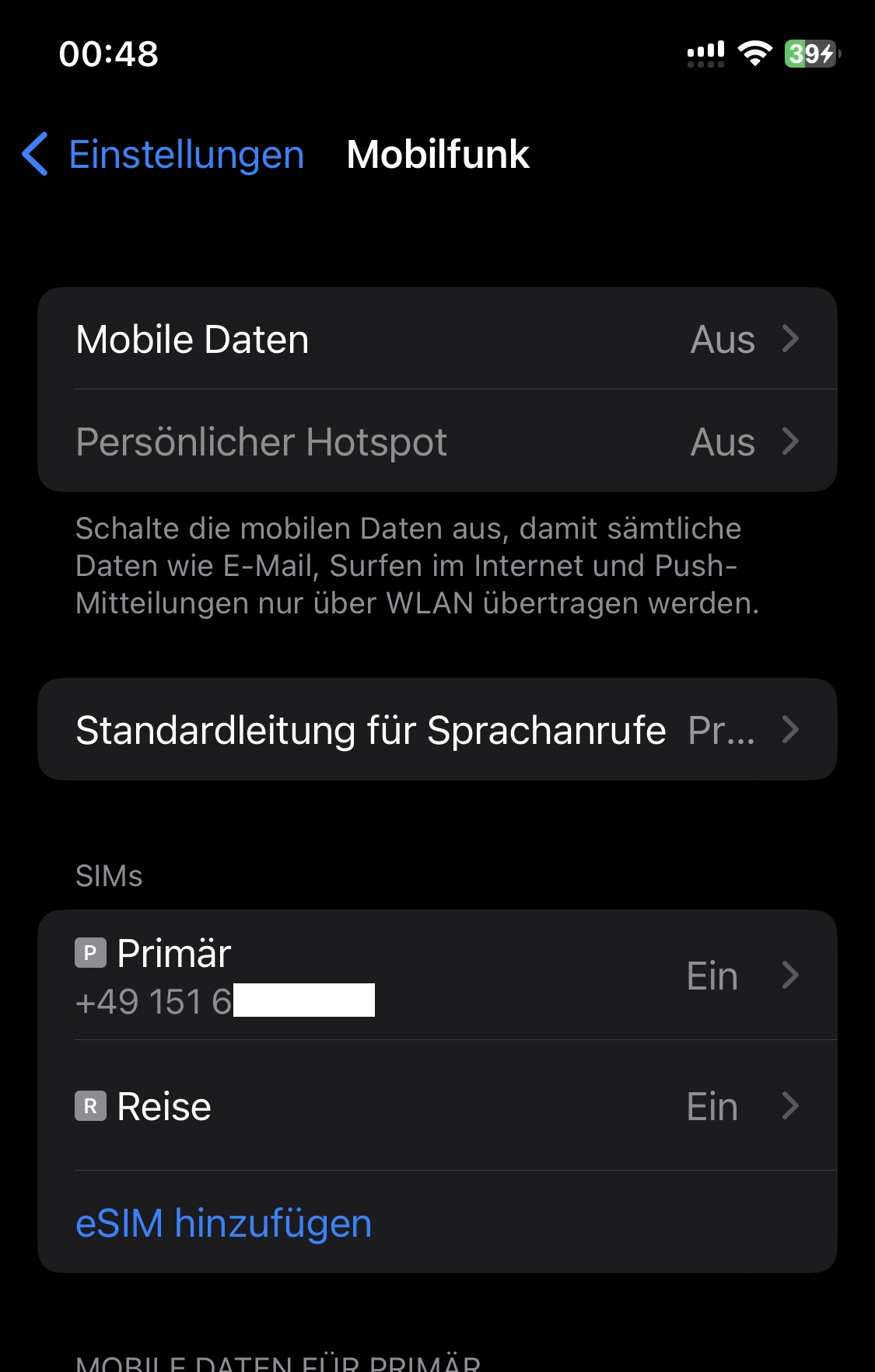Tap eSIM hinzufügen

click(x=224, y=1223)
